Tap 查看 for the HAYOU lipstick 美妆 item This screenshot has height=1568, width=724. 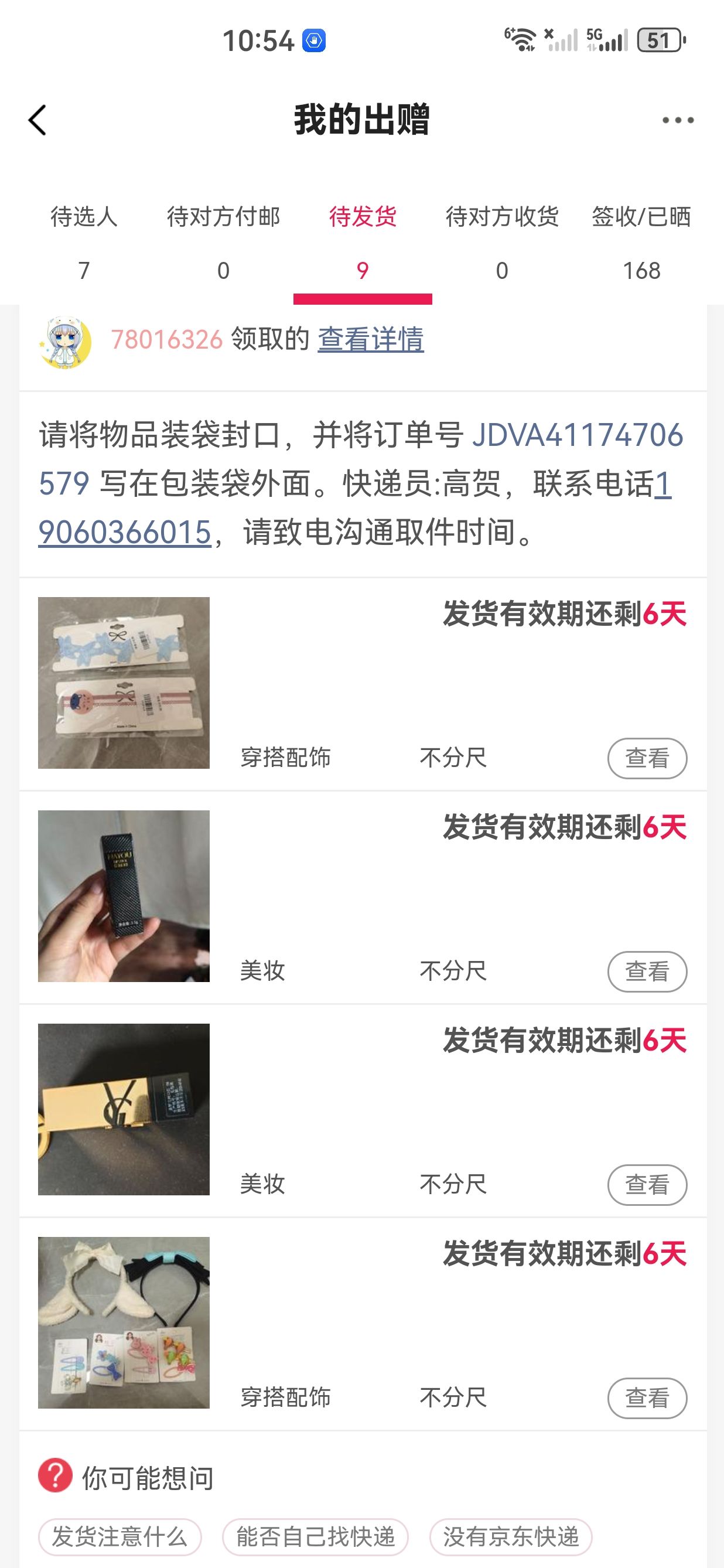[647, 971]
